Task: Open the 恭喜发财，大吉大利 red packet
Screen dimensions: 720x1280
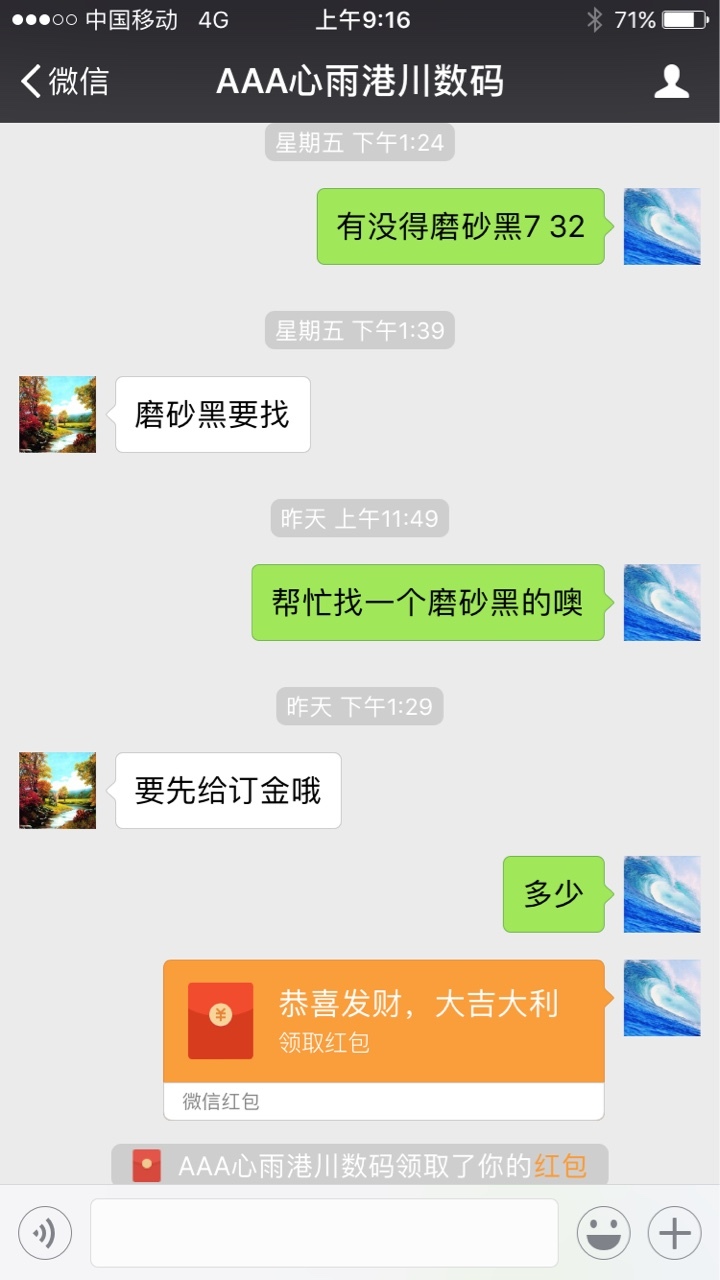Action: (x=384, y=1039)
